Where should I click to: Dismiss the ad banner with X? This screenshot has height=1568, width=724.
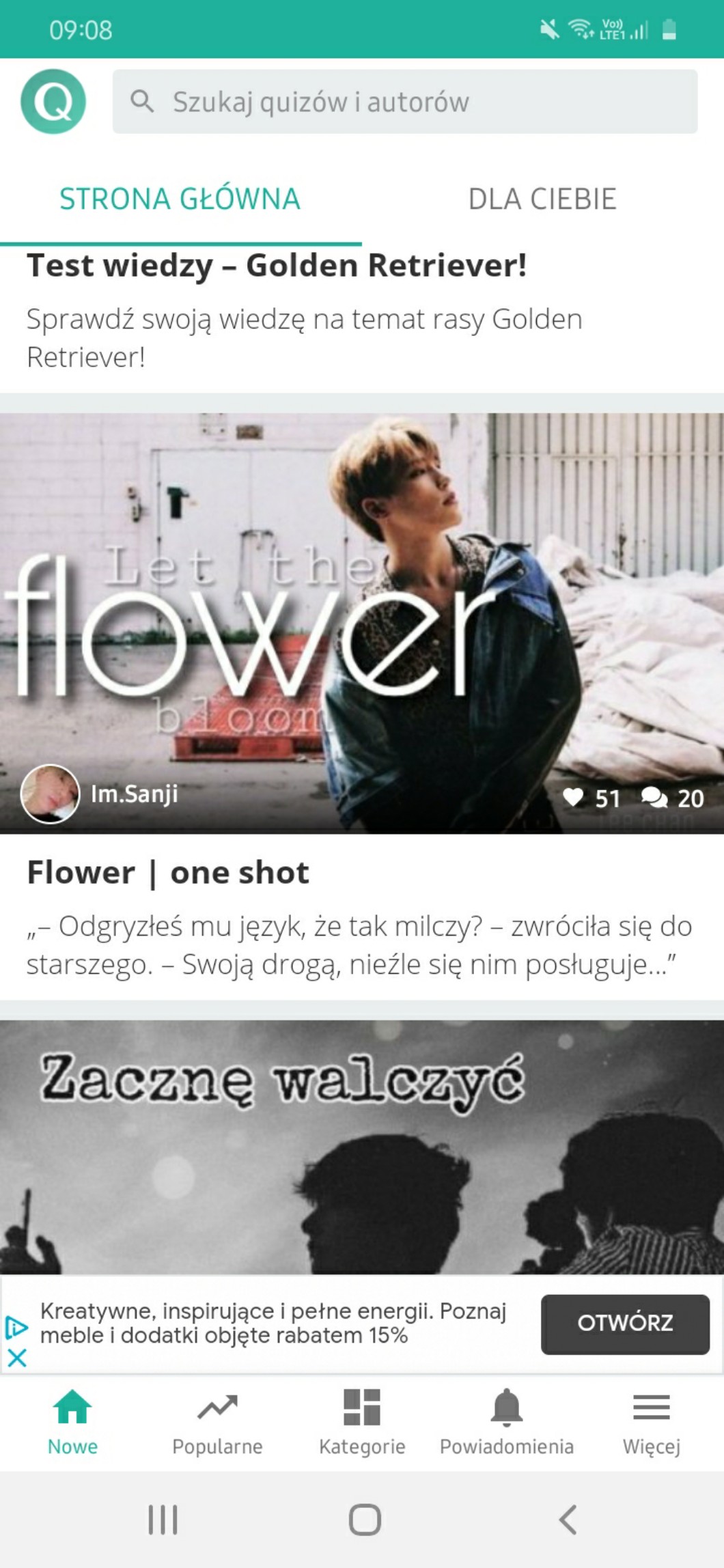(17, 1358)
